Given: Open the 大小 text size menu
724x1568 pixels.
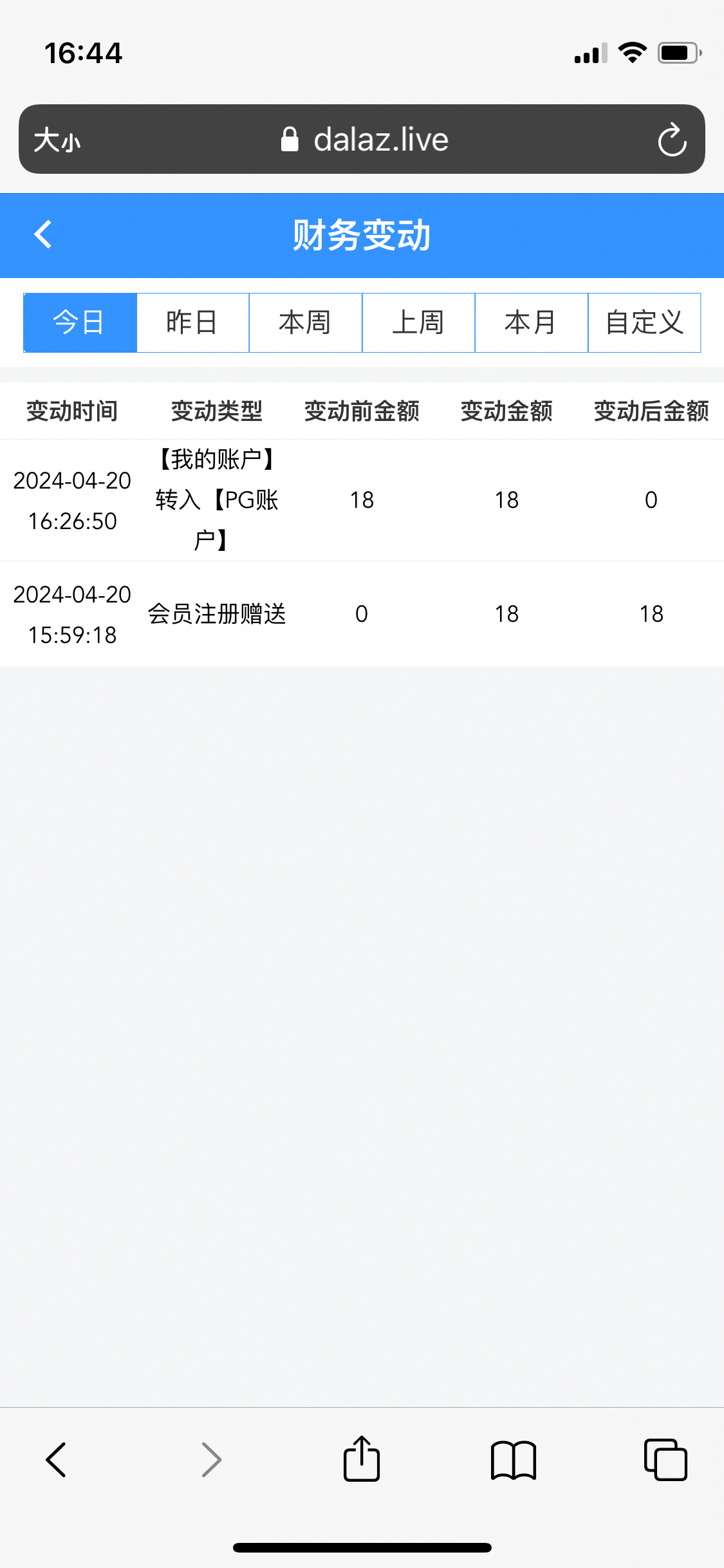Looking at the screenshot, I should pos(57,140).
